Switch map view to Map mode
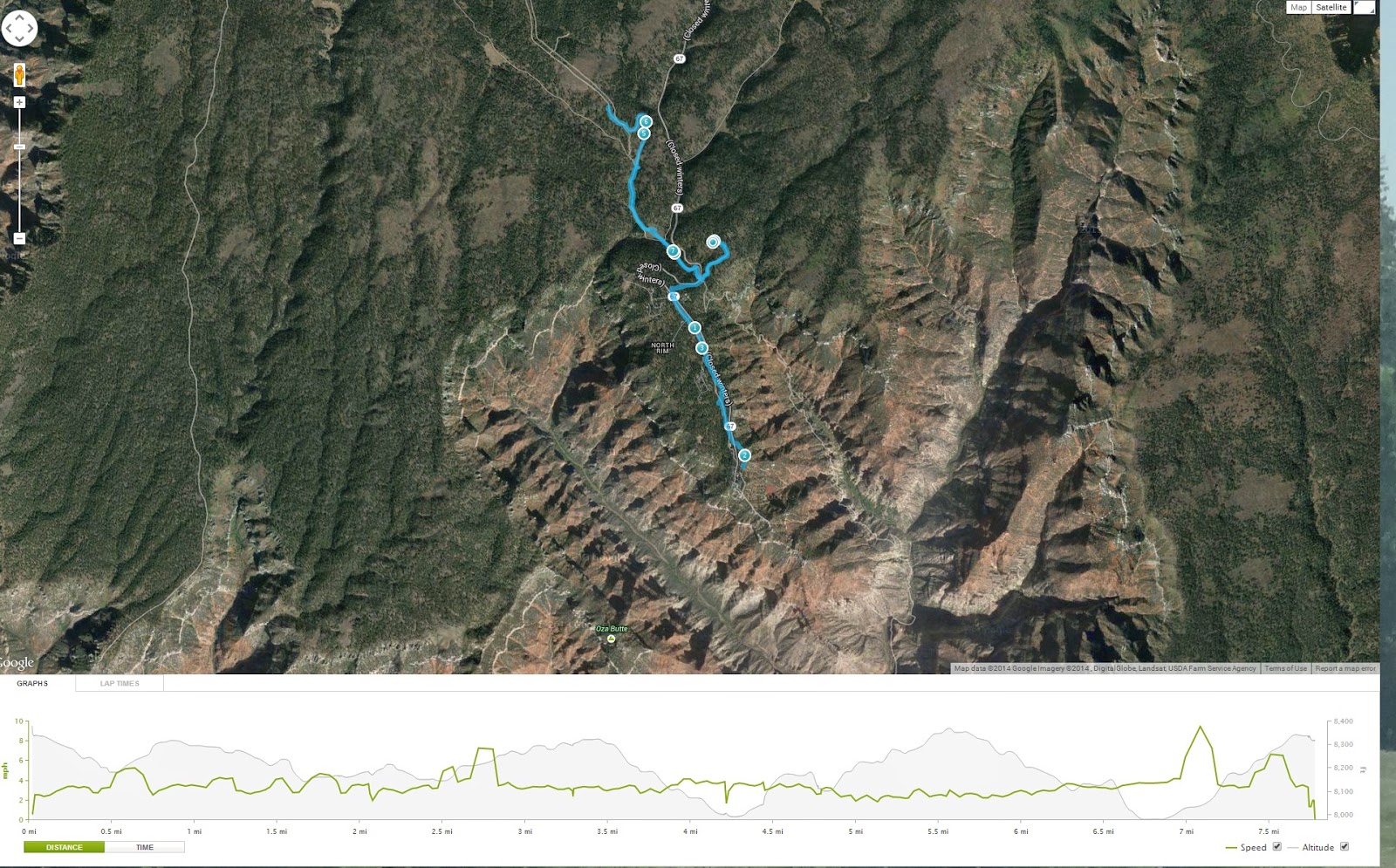This screenshot has width=1396, height=868. [1298, 7]
